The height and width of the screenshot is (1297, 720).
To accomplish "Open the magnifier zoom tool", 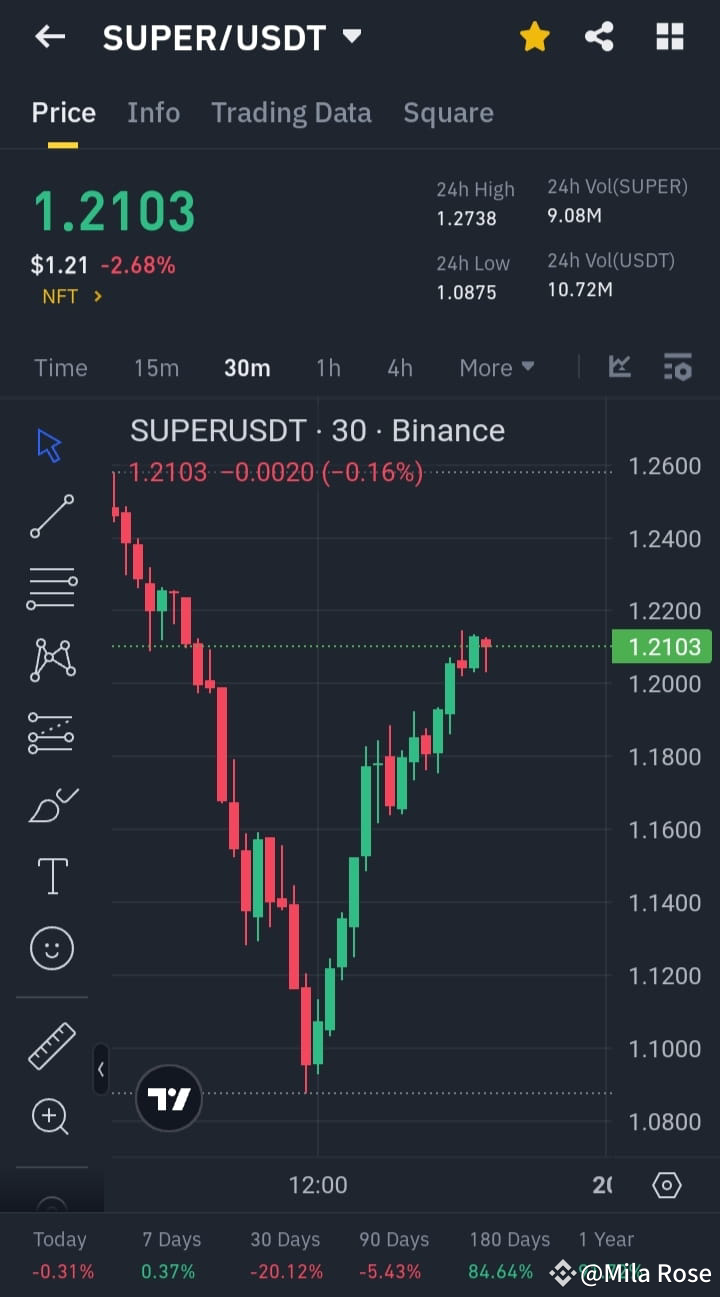I will [x=50, y=1117].
